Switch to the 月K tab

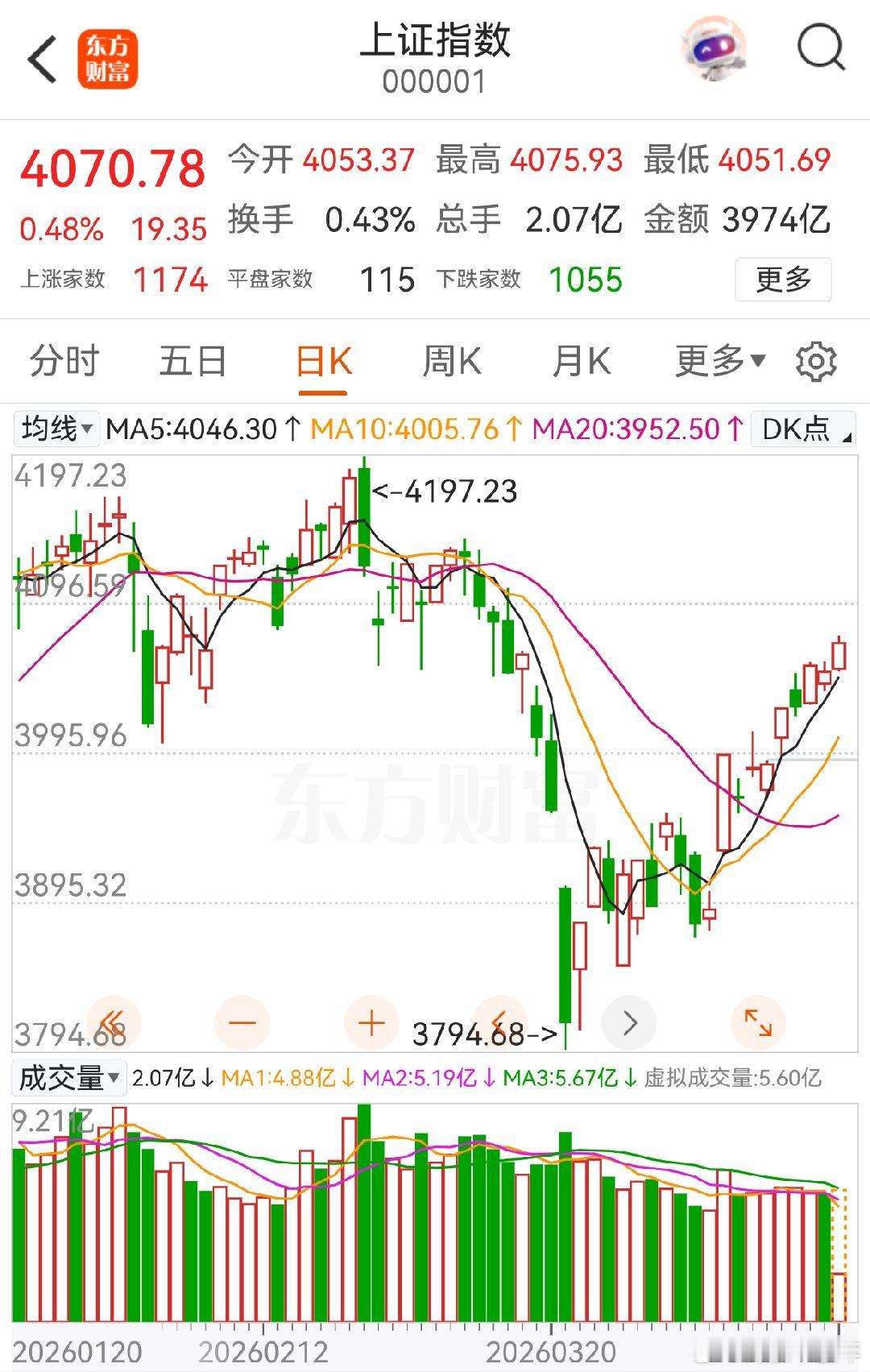click(x=582, y=360)
